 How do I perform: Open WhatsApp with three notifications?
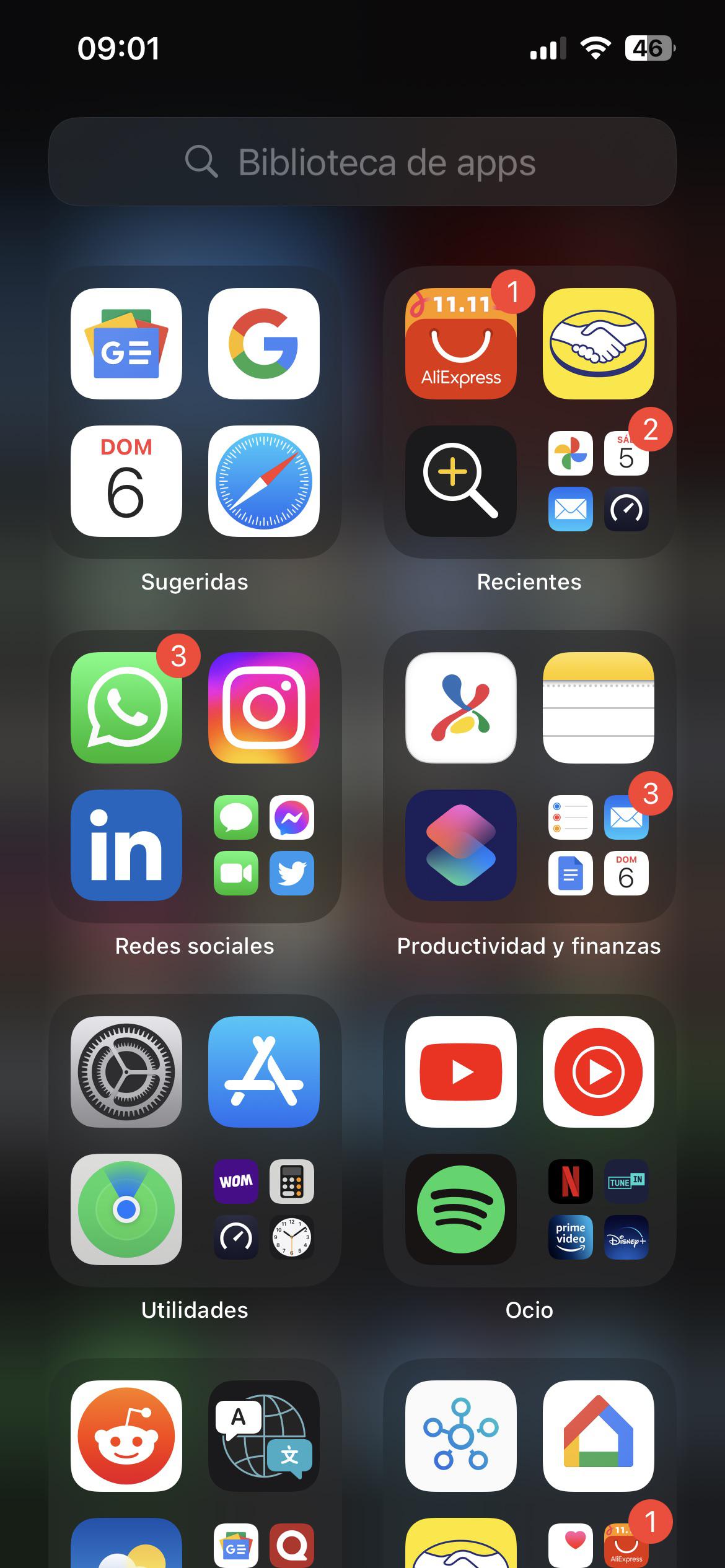pos(126,707)
